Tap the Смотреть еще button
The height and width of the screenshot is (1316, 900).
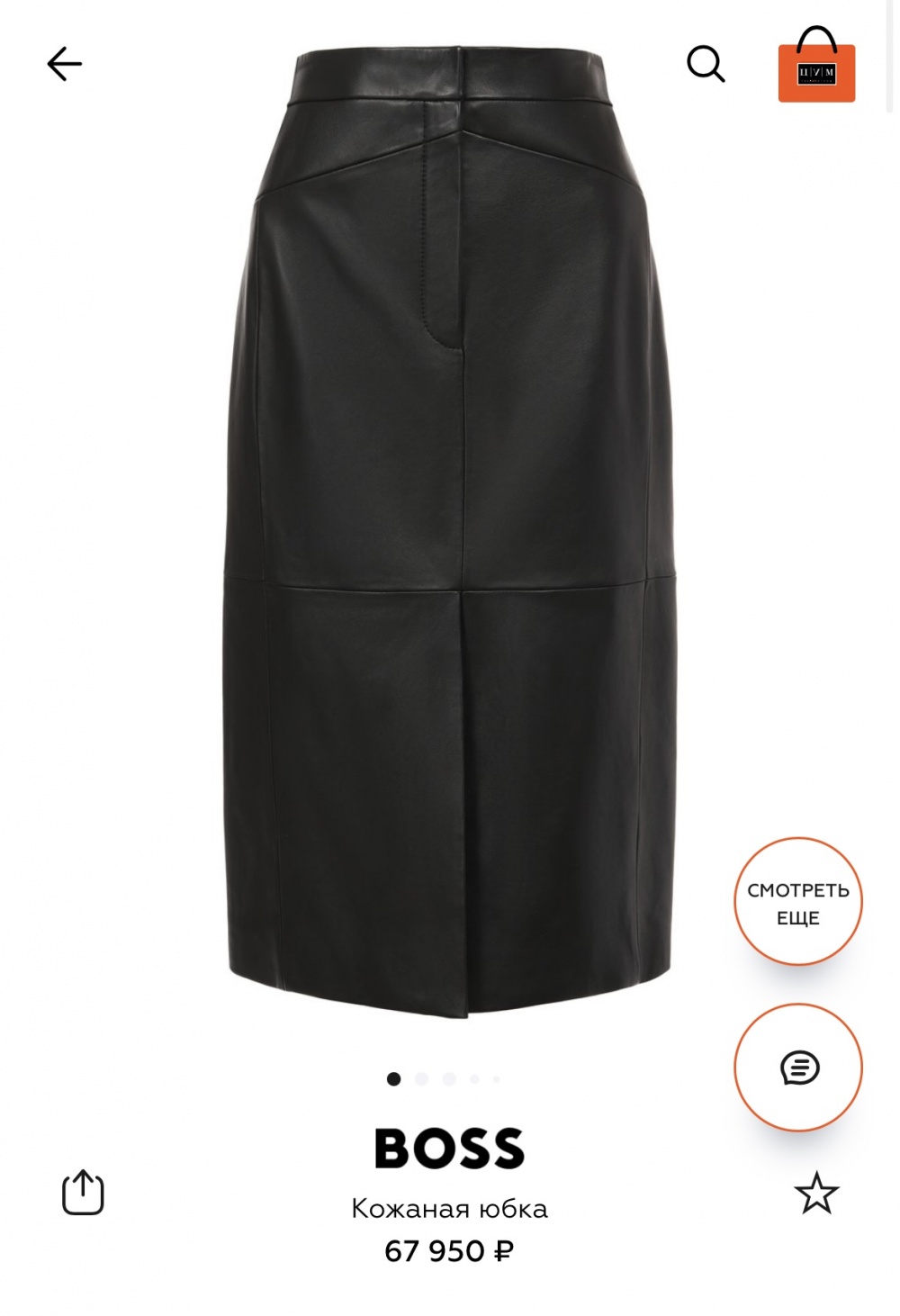[798, 903]
